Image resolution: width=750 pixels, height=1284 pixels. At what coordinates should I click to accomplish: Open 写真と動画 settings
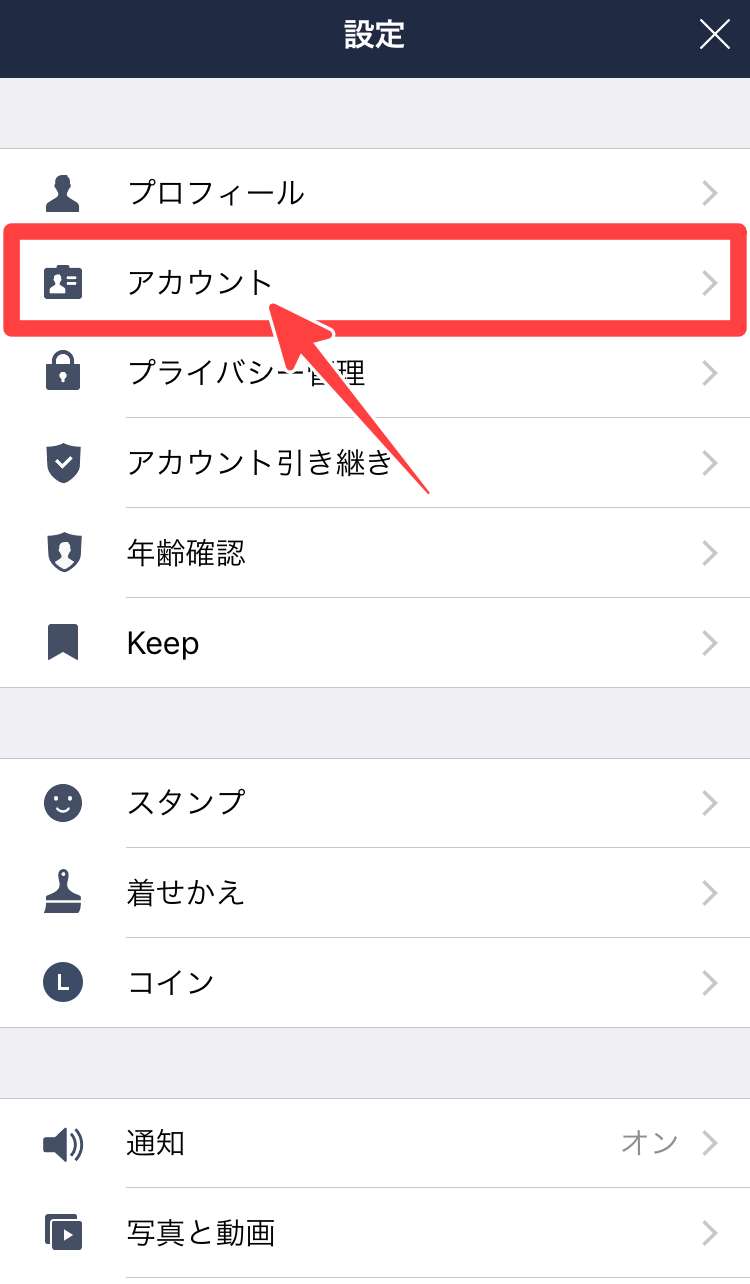(x=375, y=1233)
